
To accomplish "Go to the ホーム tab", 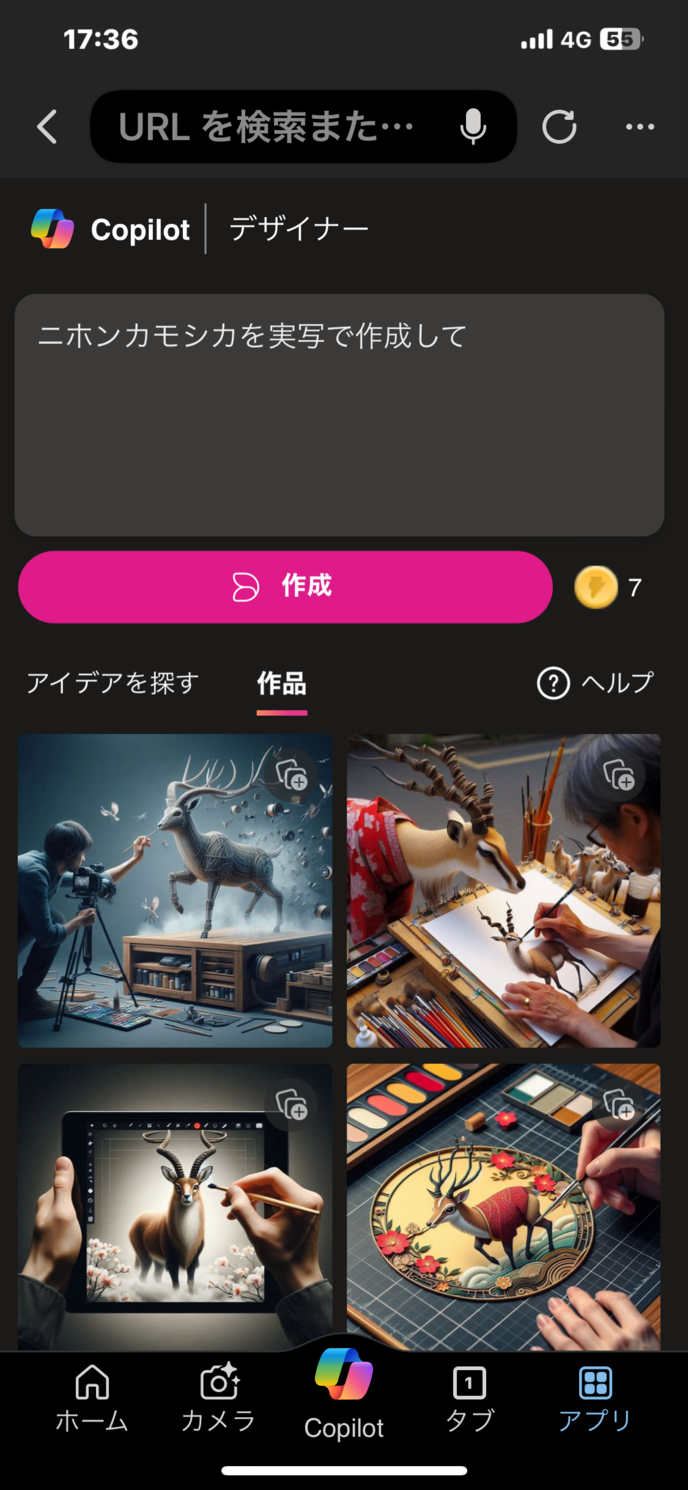I will pyautogui.click(x=92, y=1399).
